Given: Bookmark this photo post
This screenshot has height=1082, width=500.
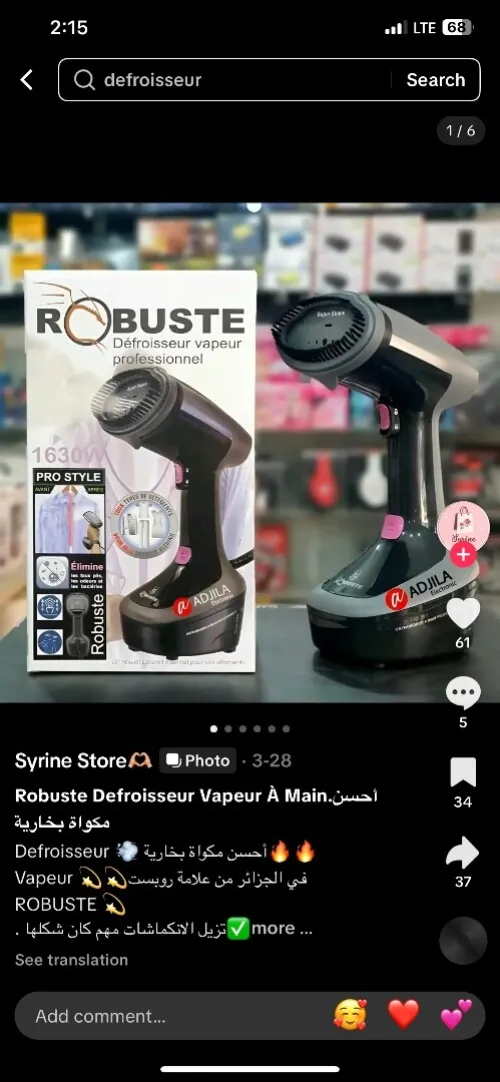Looking at the screenshot, I should click(463, 772).
